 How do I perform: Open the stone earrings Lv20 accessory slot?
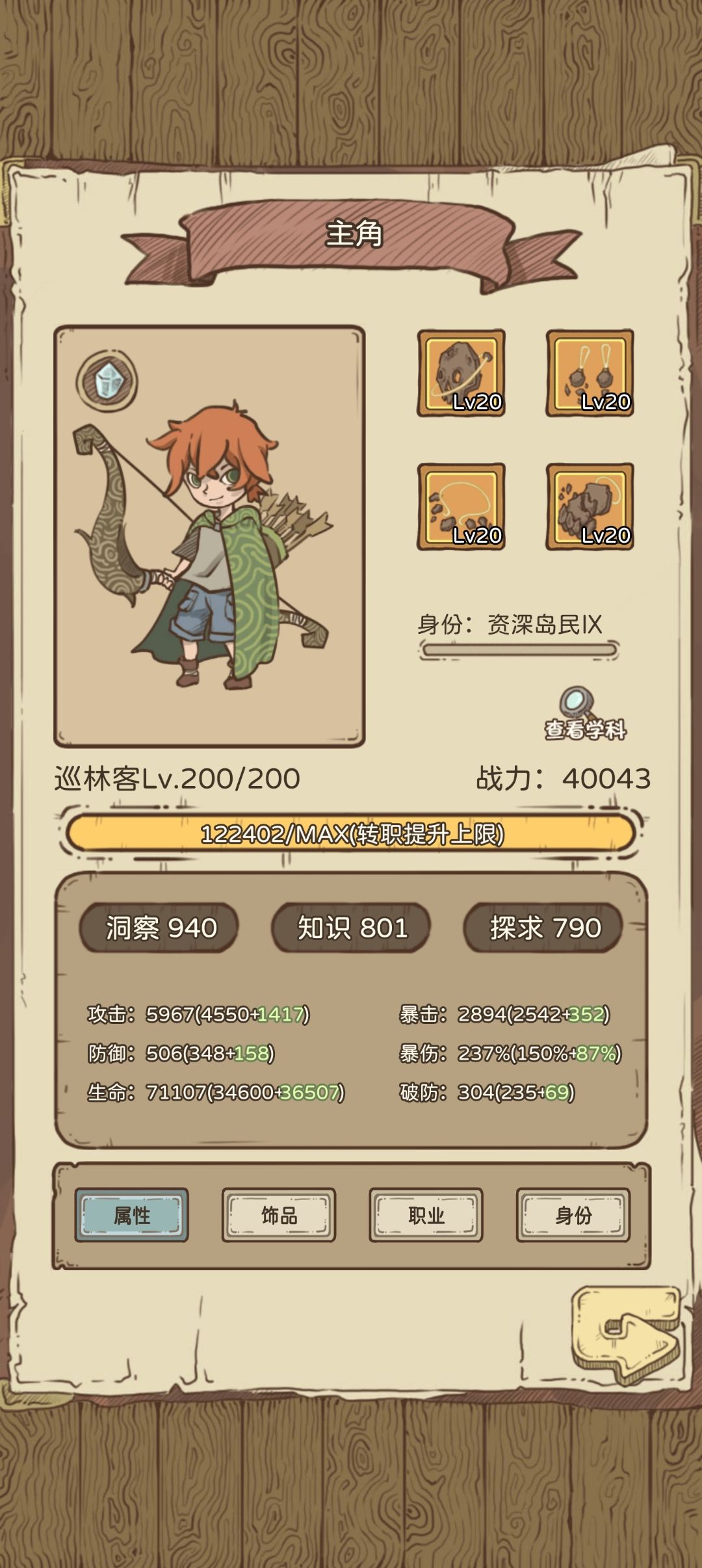click(590, 373)
